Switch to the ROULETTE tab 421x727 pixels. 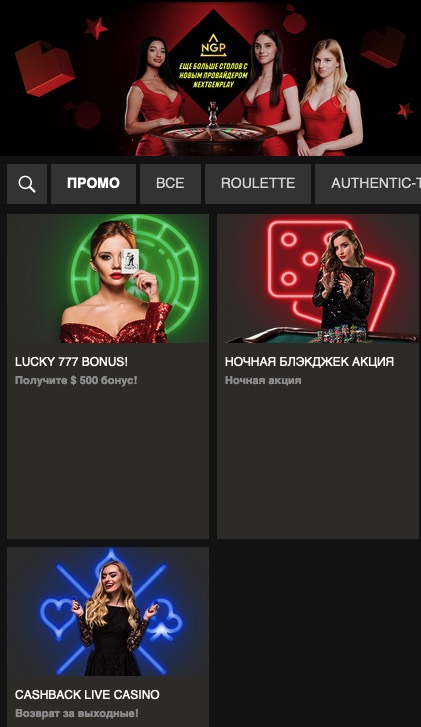pyautogui.click(x=258, y=184)
